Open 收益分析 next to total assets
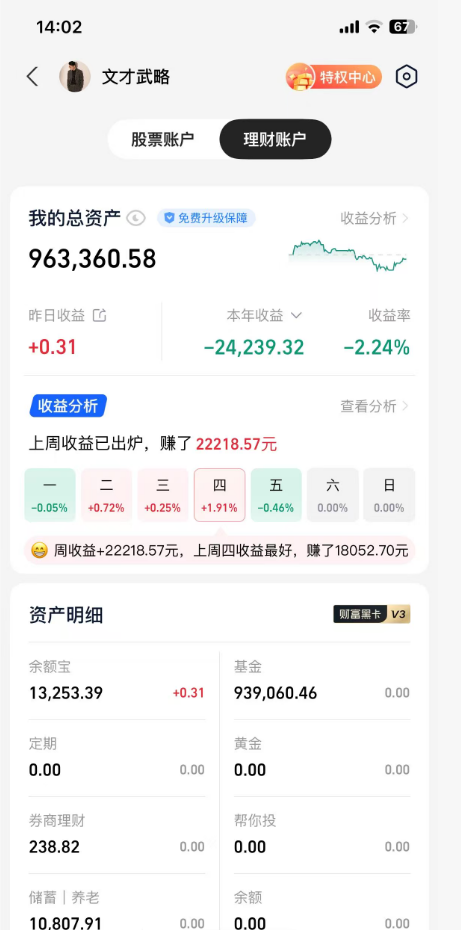461x930 pixels. coord(374,218)
